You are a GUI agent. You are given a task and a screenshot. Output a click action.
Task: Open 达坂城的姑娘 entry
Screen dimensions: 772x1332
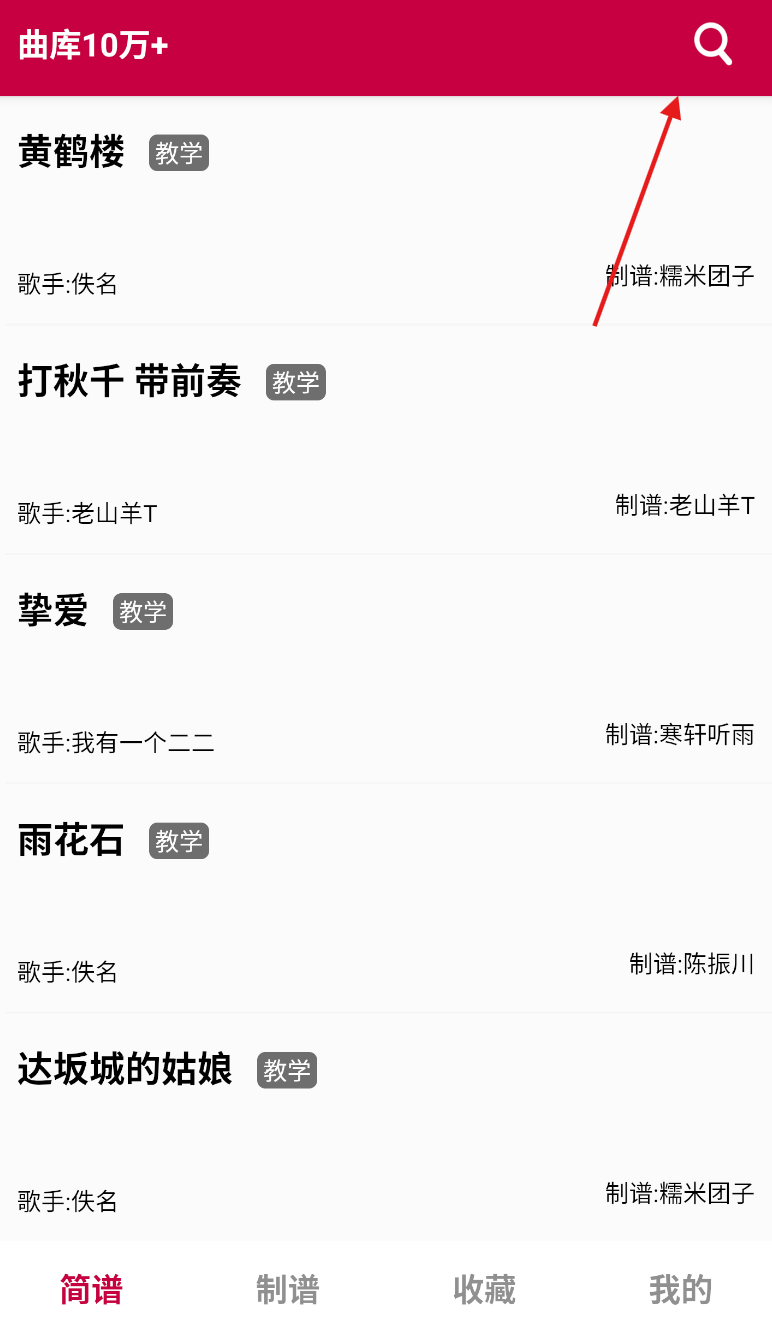[386, 1127]
